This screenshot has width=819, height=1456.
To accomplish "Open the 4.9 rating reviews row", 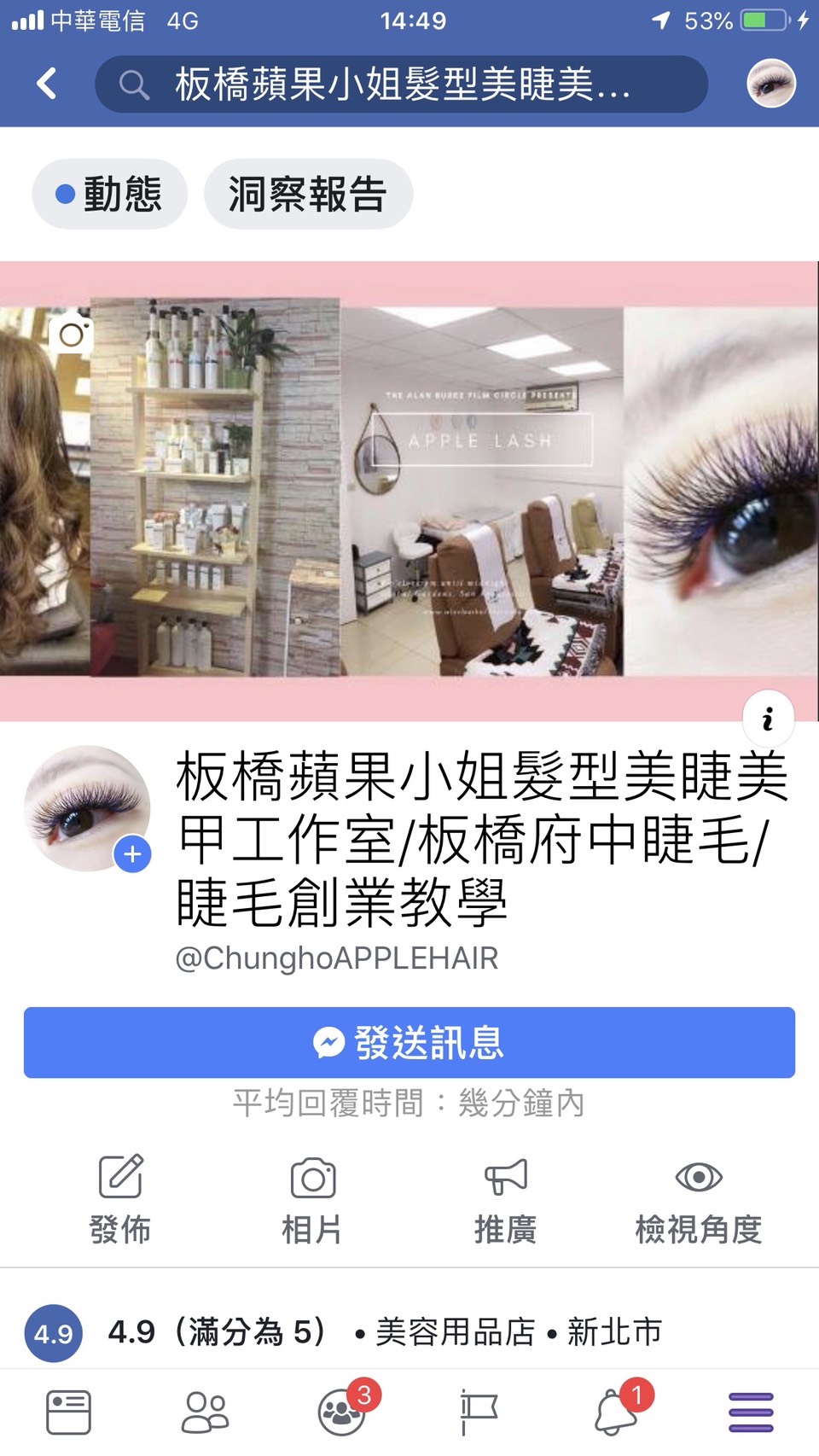I will 341,1331.
